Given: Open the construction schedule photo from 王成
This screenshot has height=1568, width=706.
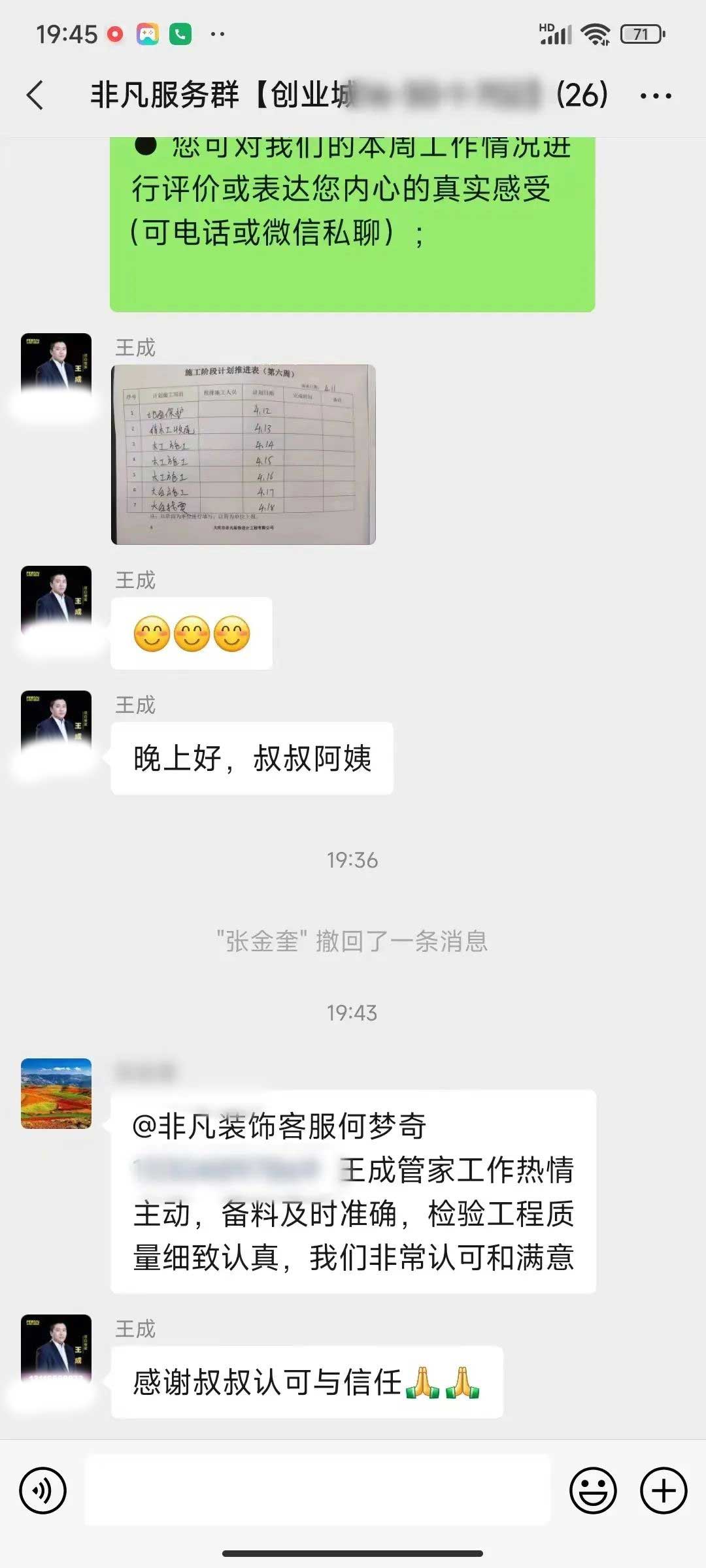Looking at the screenshot, I should 243,455.
